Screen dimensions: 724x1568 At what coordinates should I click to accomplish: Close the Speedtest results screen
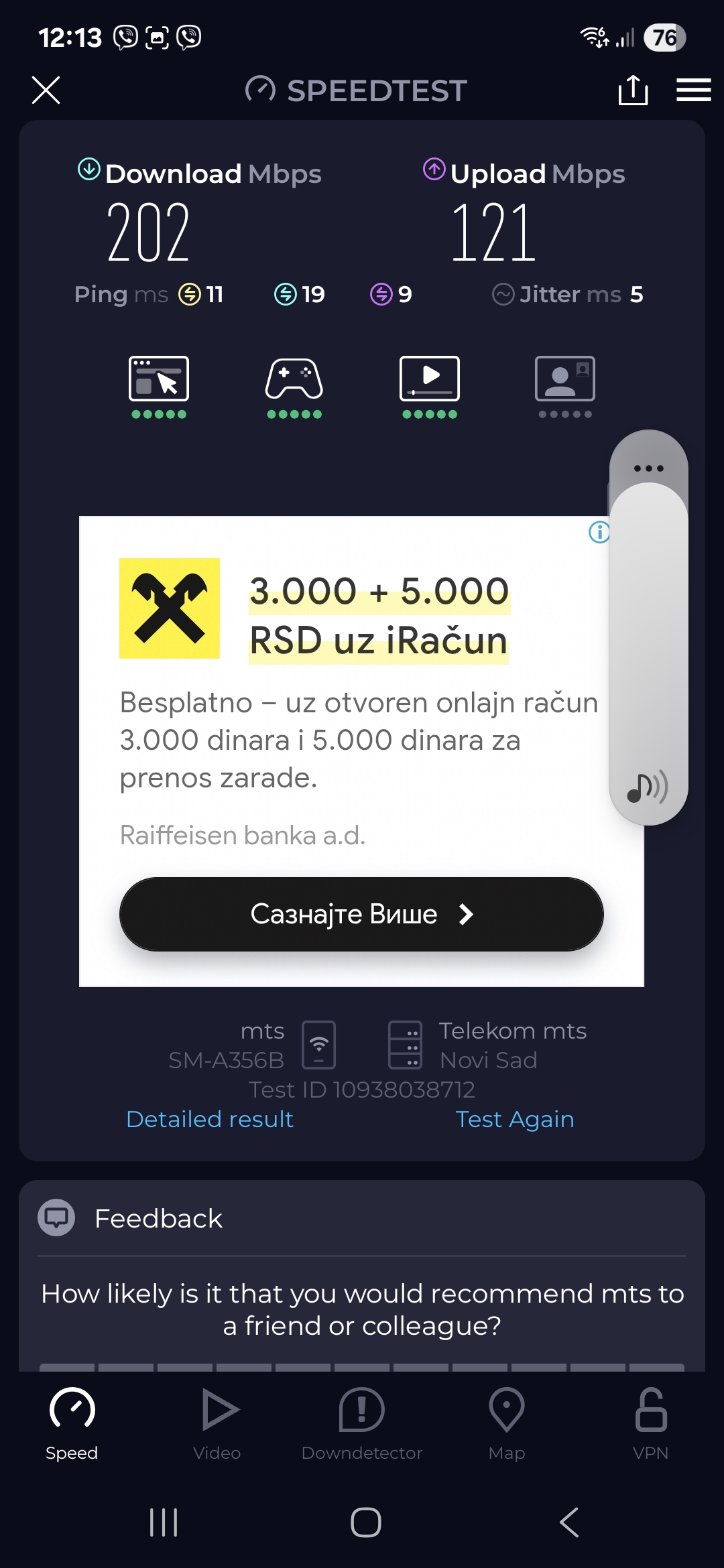click(x=46, y=90)
